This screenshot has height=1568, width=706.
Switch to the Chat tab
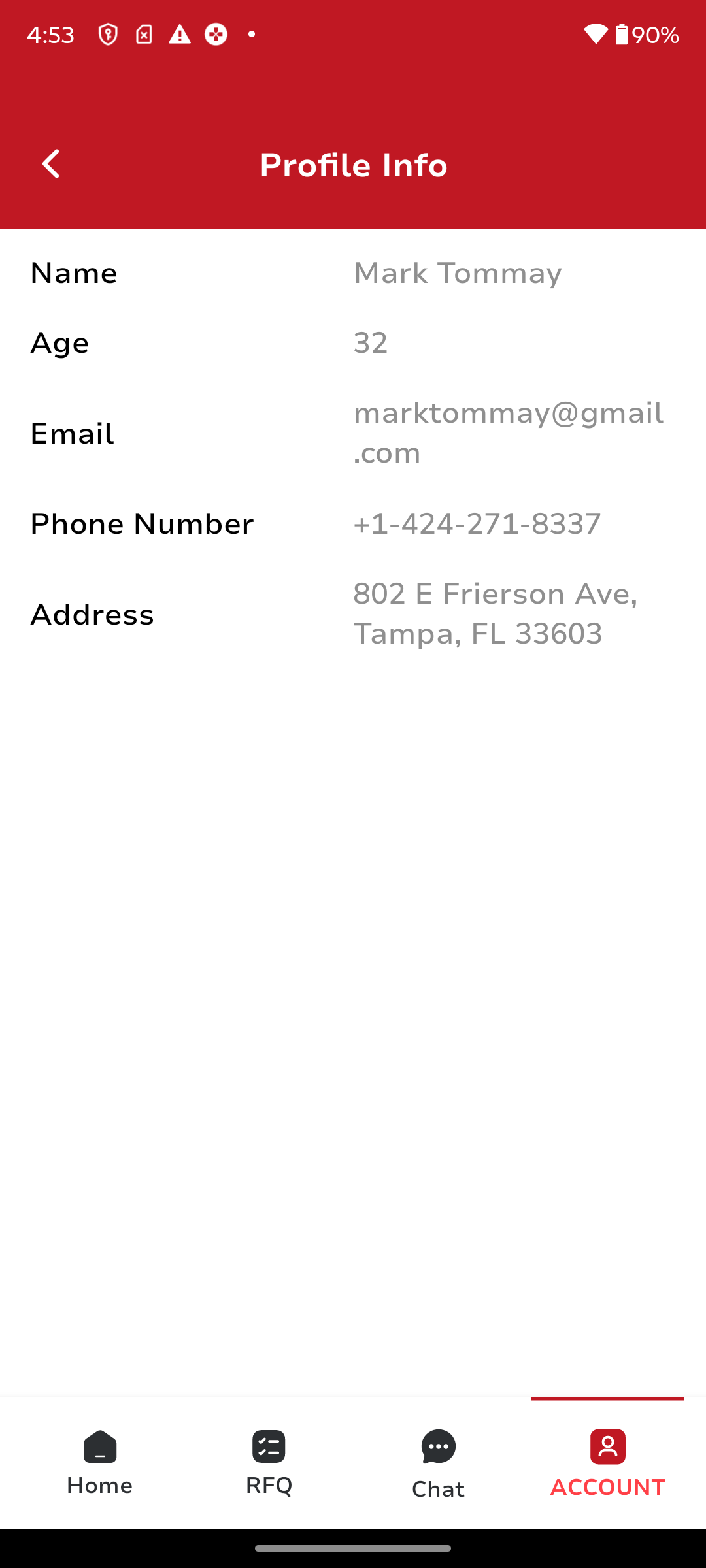click(438, 1463)
